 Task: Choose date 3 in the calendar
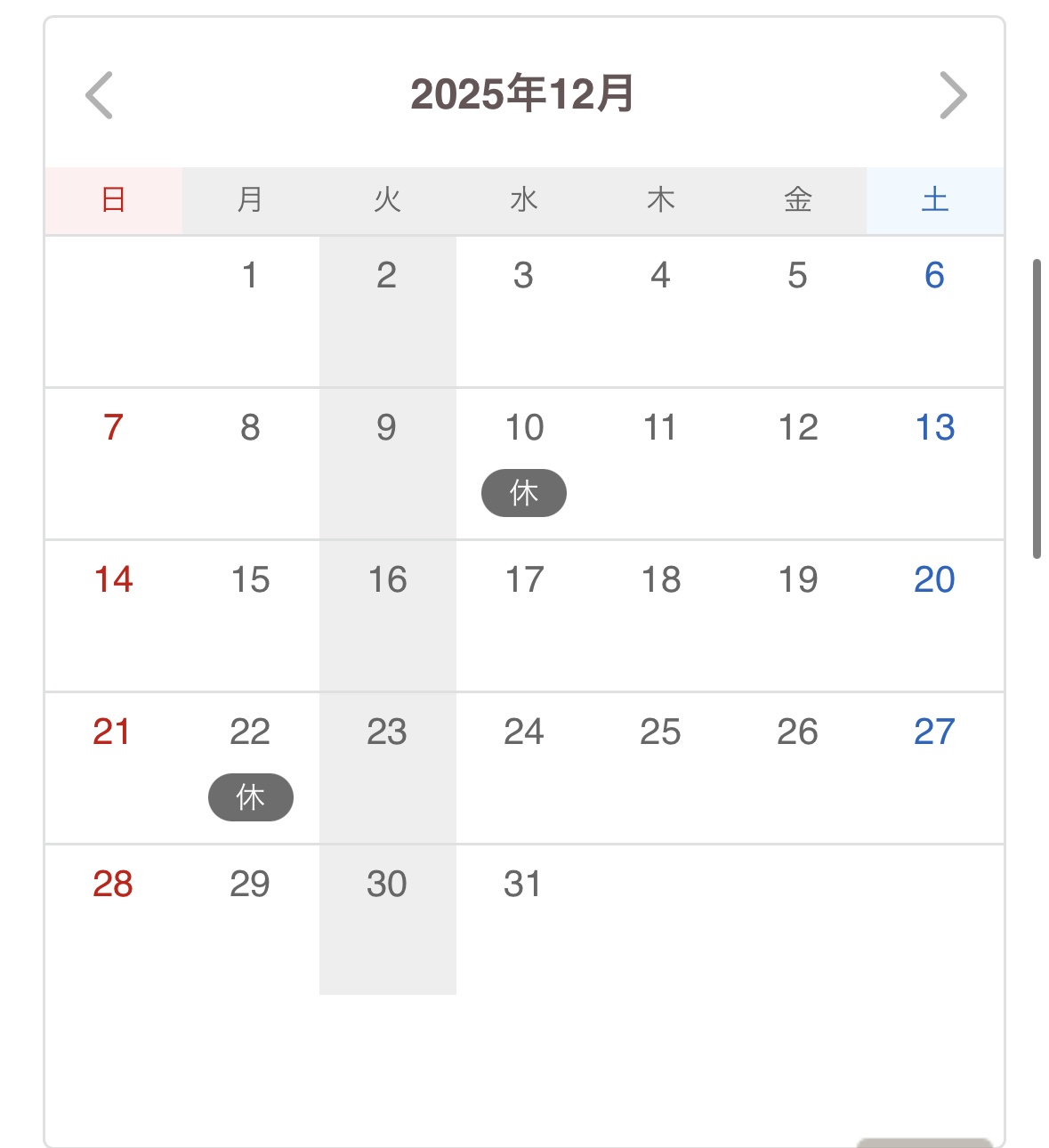(523, 276)
